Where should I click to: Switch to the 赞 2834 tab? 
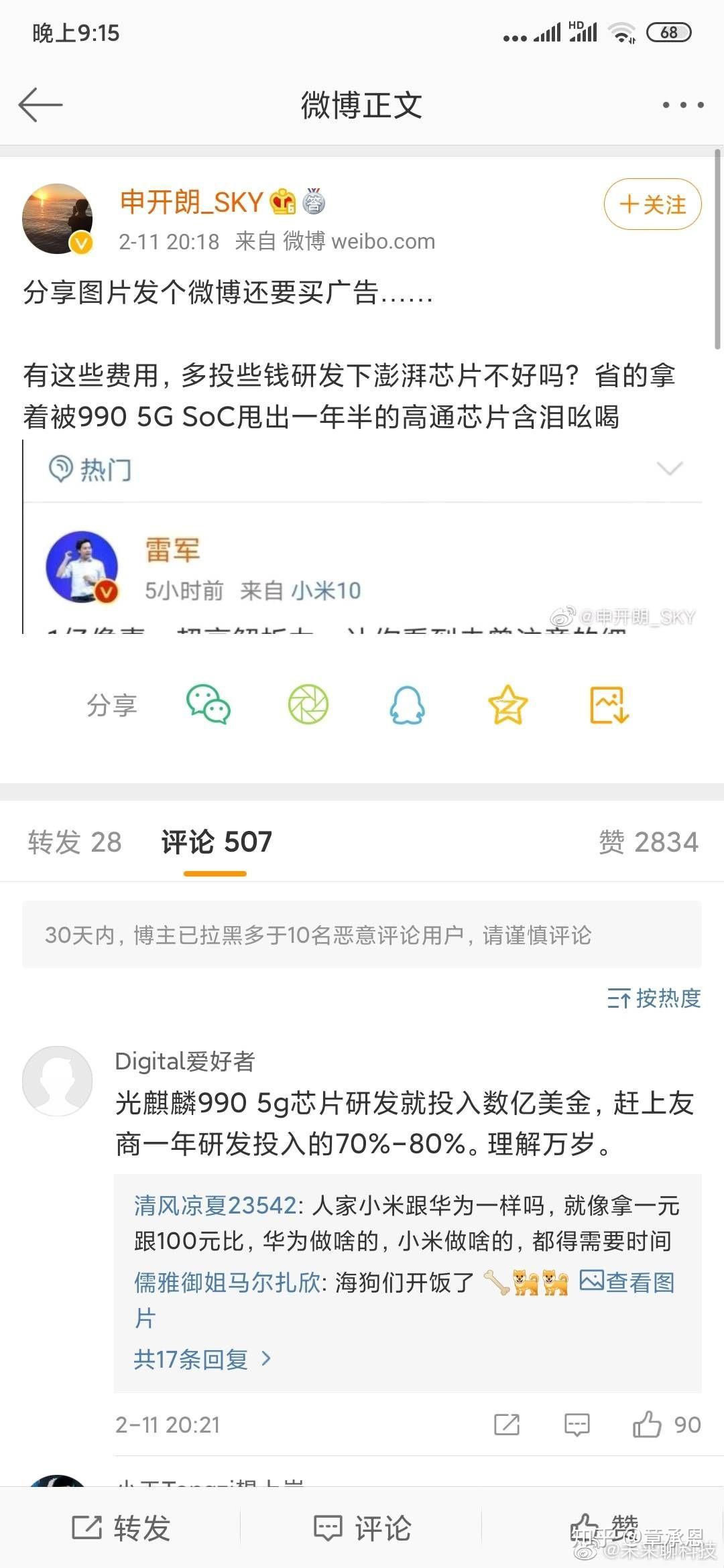(x=649, y=842)
